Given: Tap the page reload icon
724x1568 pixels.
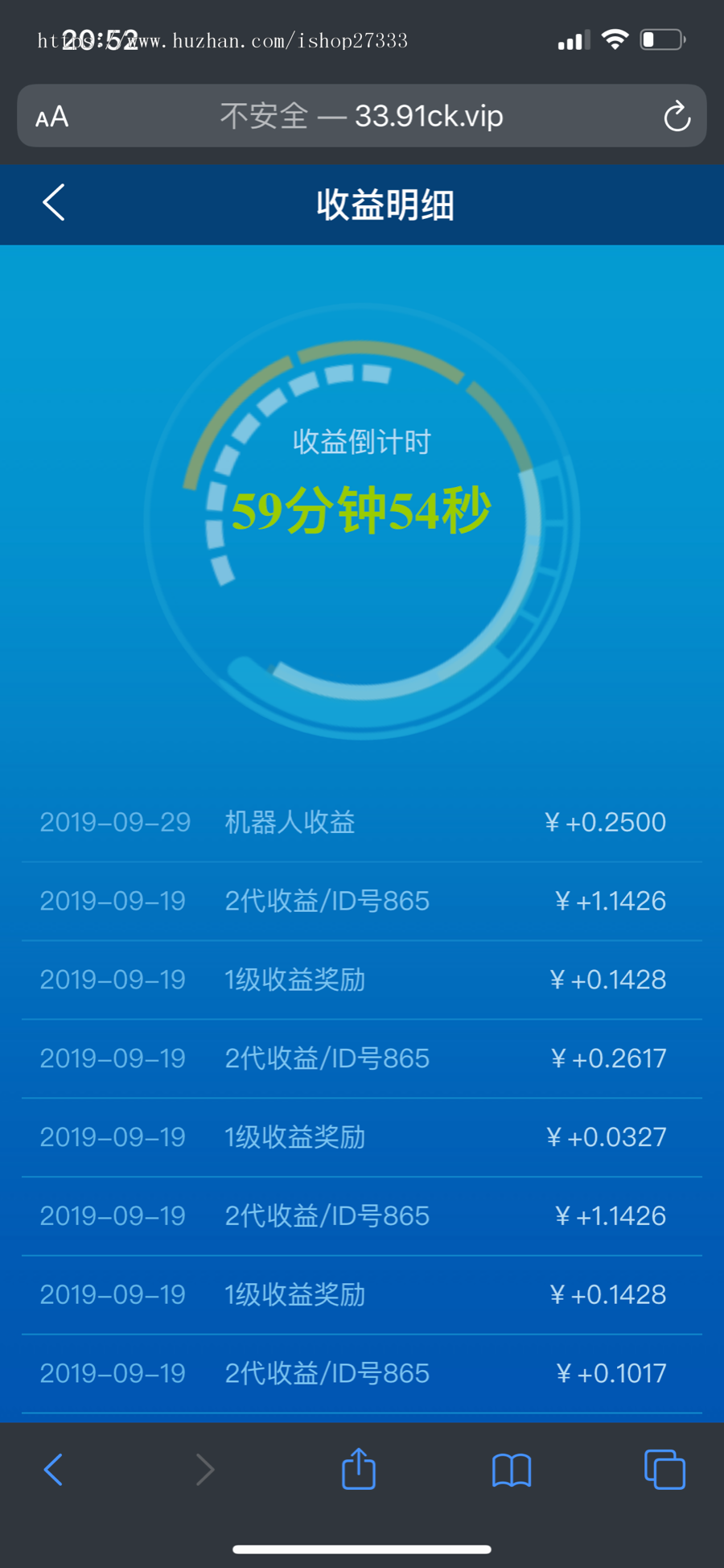Looking at the screenshot, I should coord(677,116).
